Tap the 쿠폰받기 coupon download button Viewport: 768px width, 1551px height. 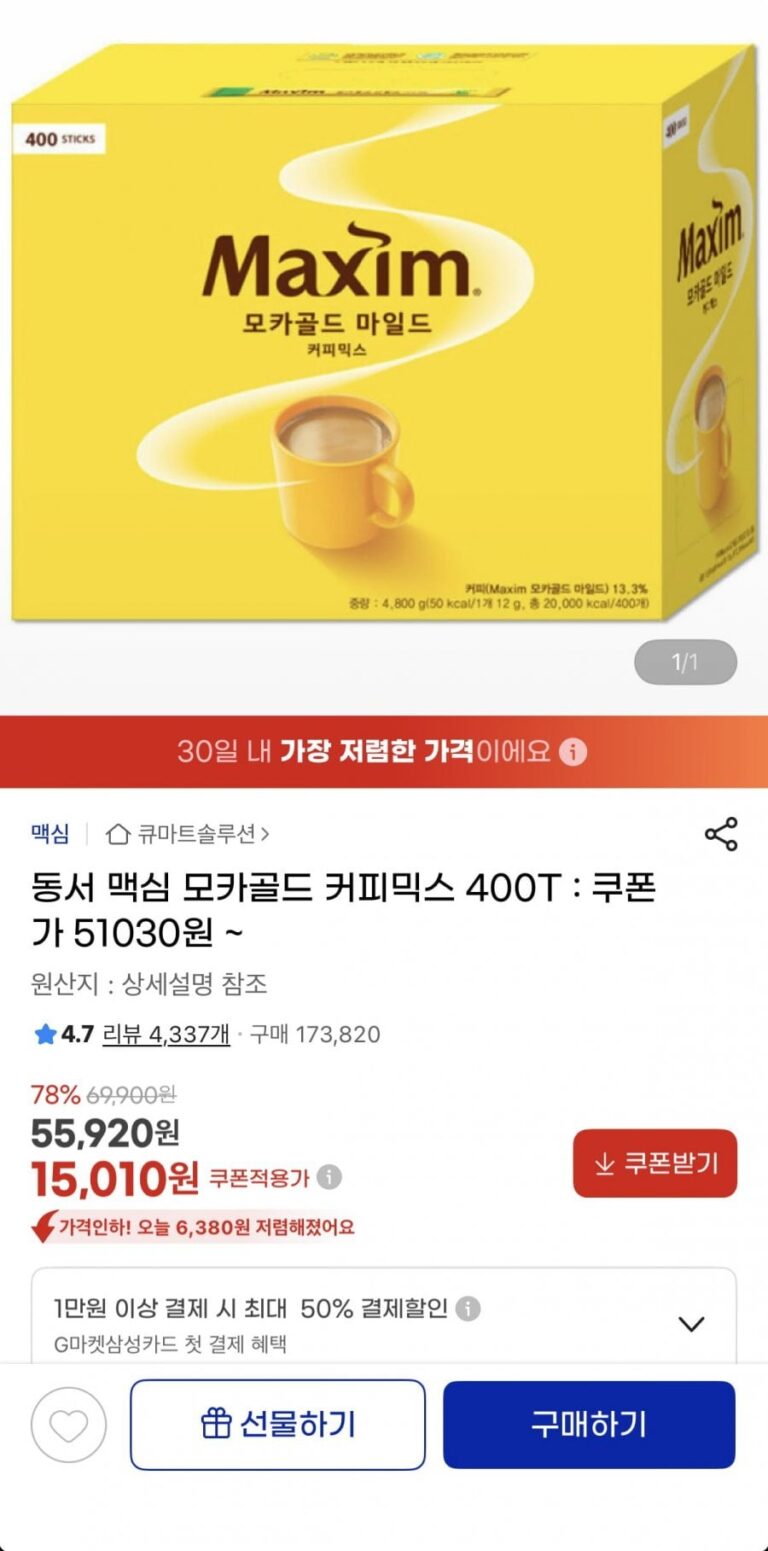click(x=654, y=1163)
